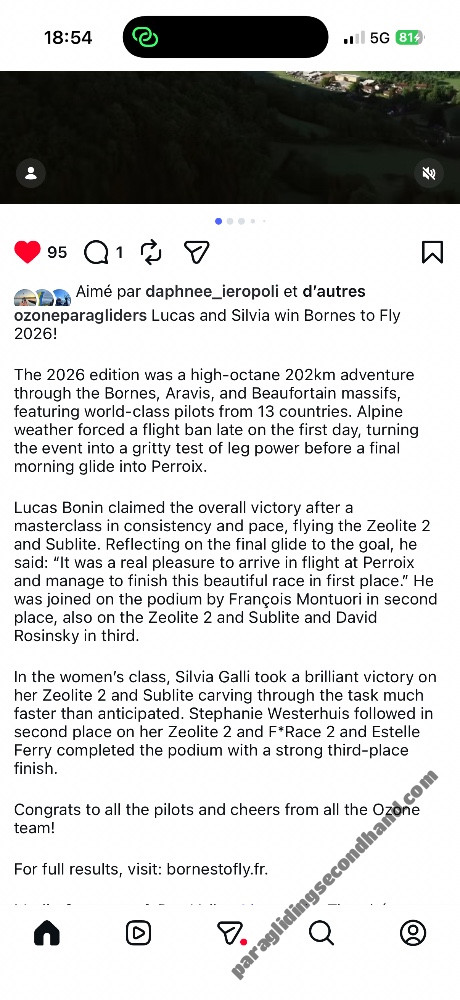Viewport: 460px width, 1000px height.
Task: Open daphnee_ieropoli's profile from likes
Action: pyautogui.click(x=212, y=292)
